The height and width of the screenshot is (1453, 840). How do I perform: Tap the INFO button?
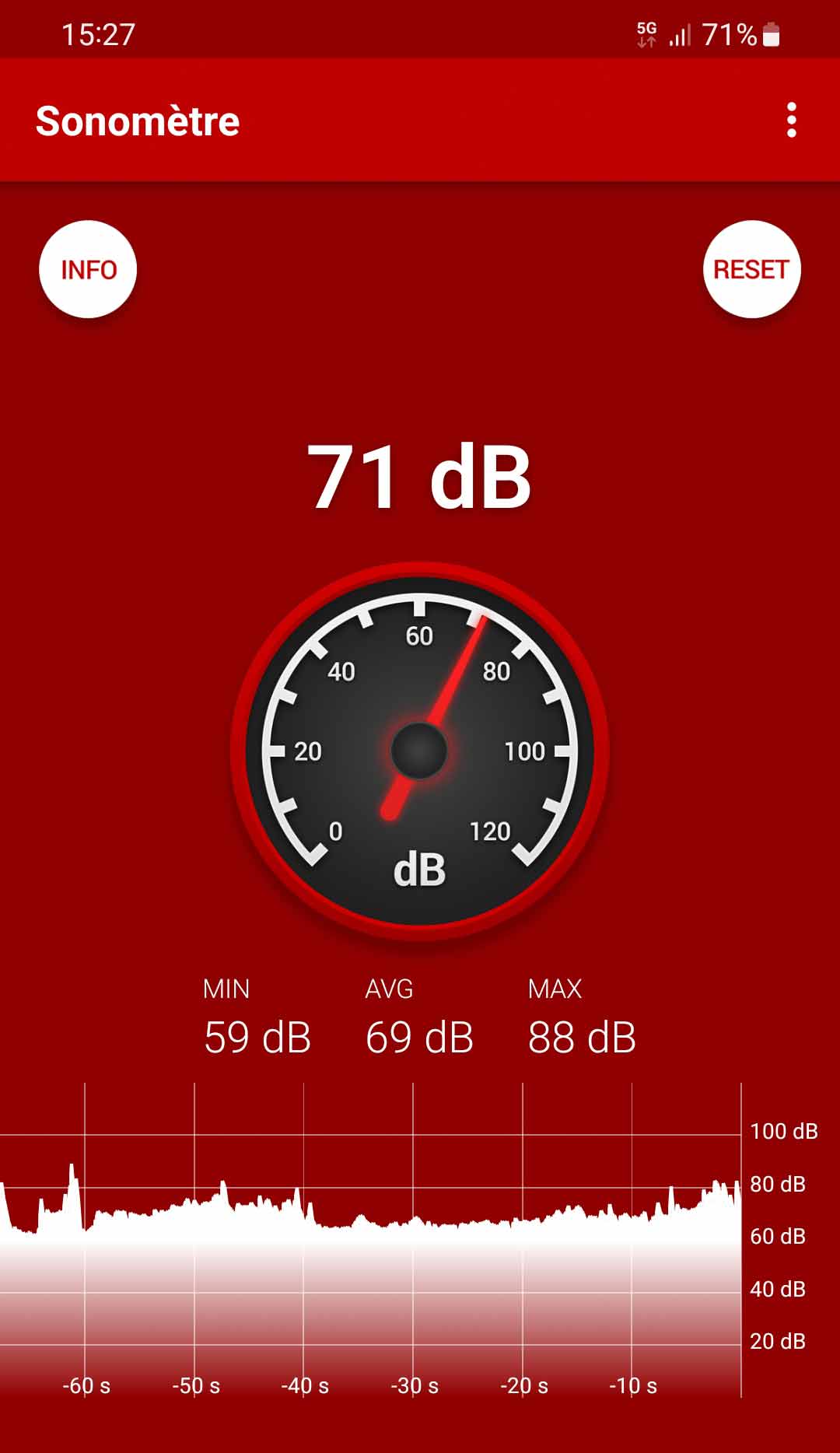pos(88,270)
